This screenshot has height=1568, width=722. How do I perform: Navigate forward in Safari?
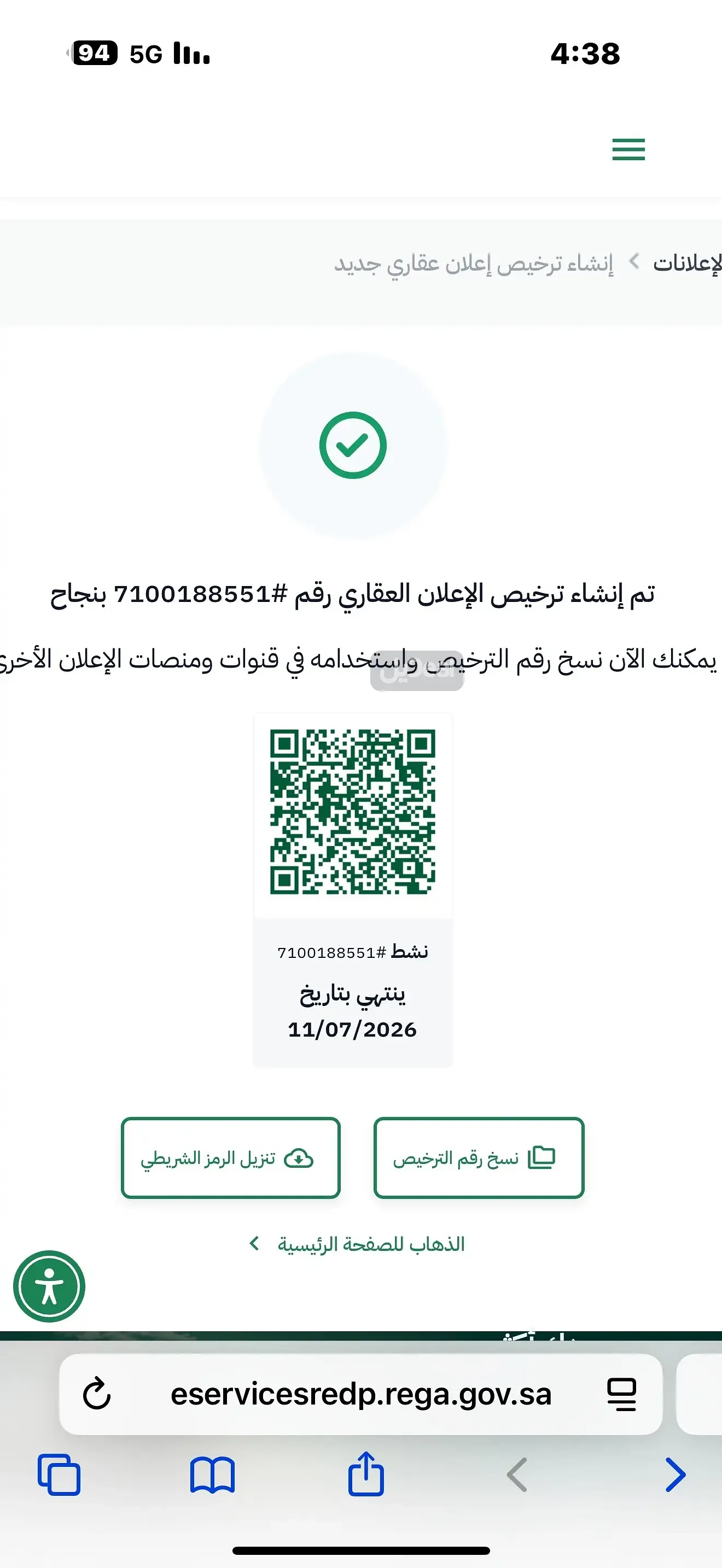click(x=675, y=1475)
